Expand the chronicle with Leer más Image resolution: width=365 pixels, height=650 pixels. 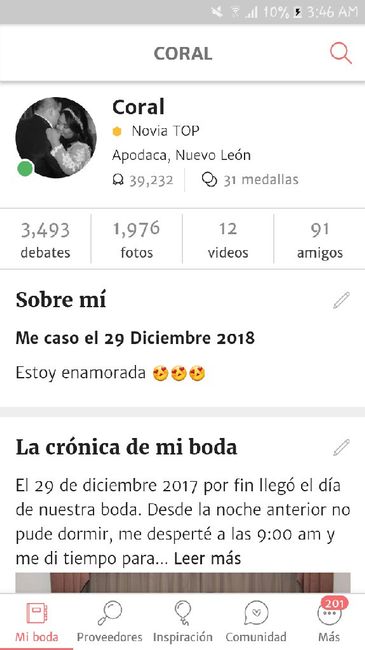click(x=207, y=558)
